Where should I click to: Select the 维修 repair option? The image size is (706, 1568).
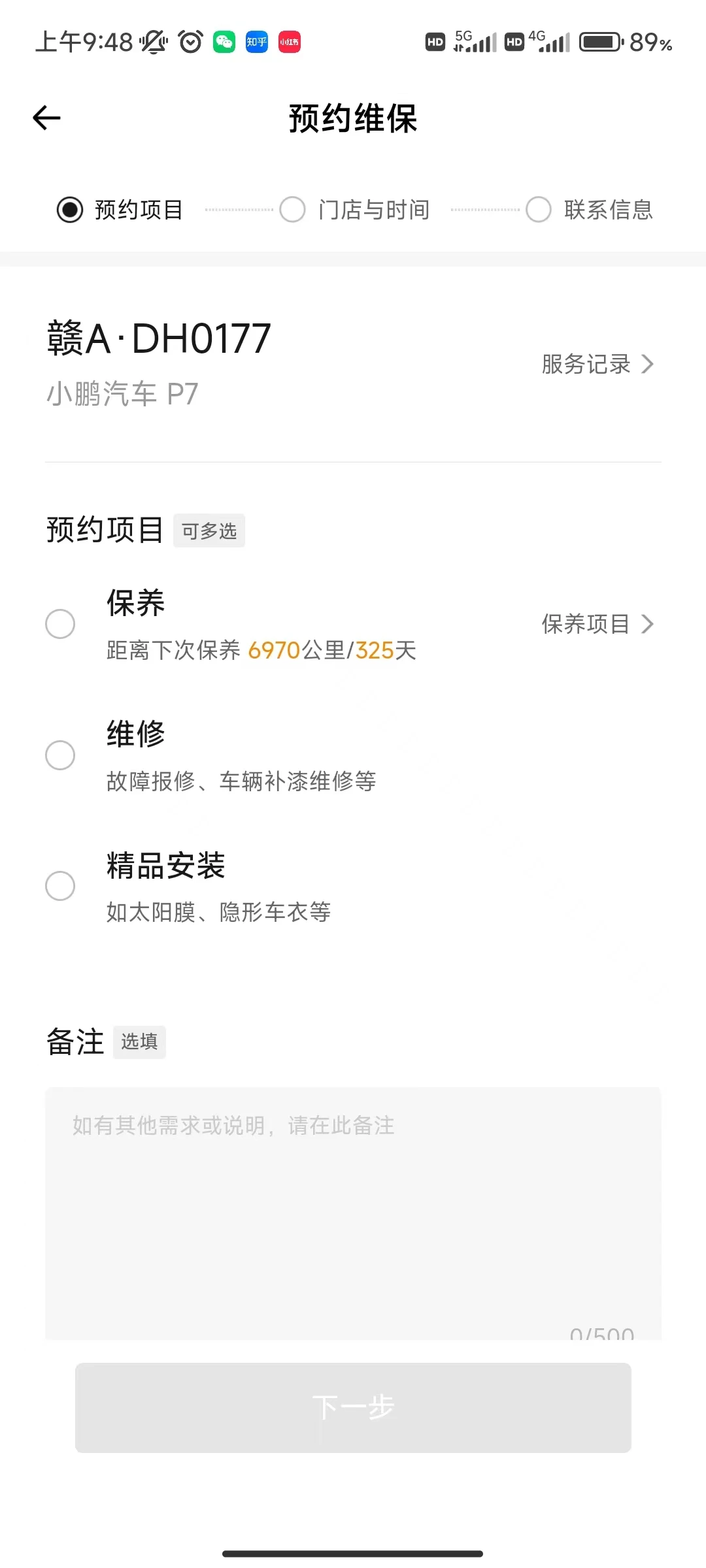click(60, 755)
